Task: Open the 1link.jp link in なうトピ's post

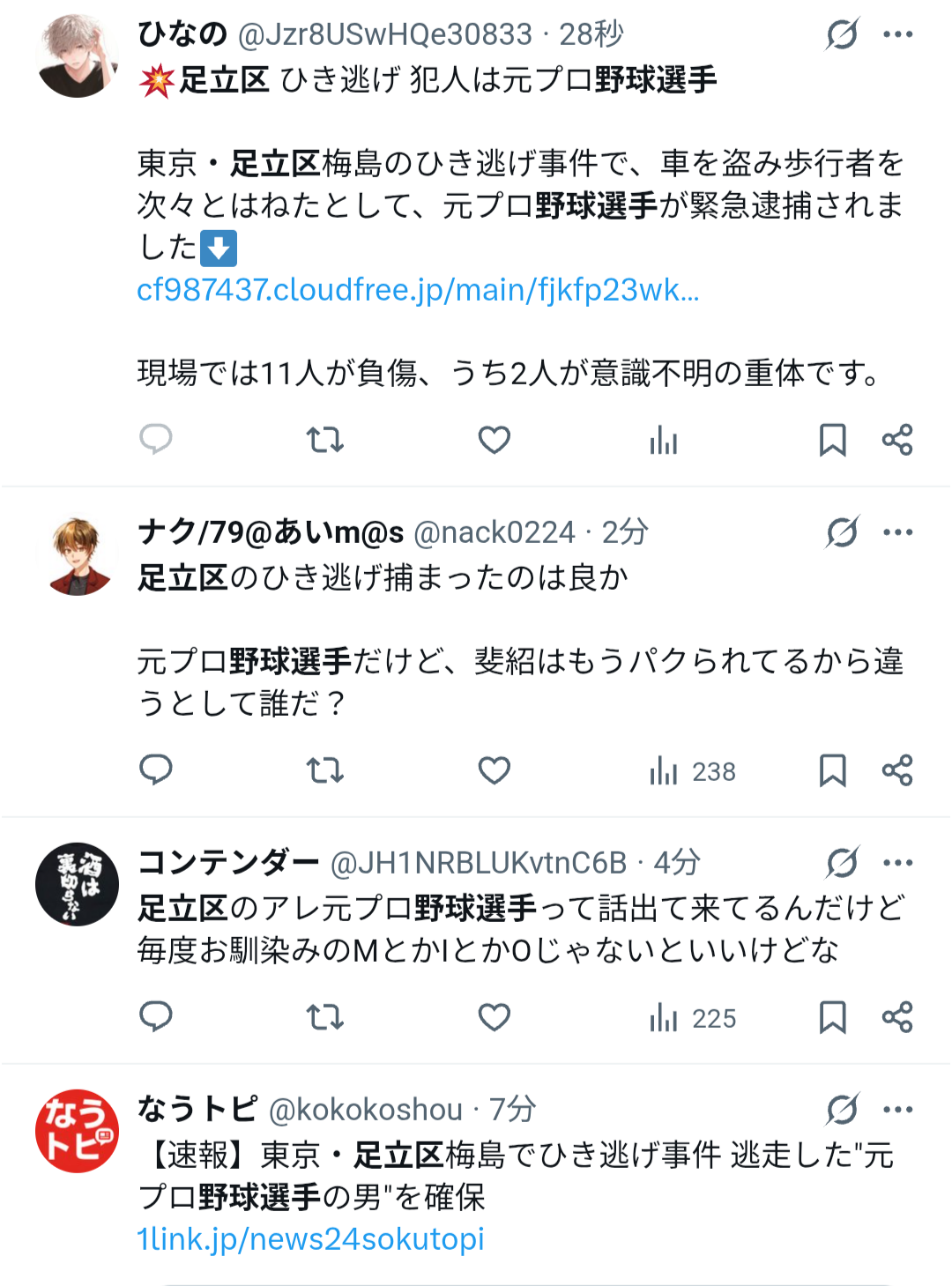Action: click(x=310, y=1238)
